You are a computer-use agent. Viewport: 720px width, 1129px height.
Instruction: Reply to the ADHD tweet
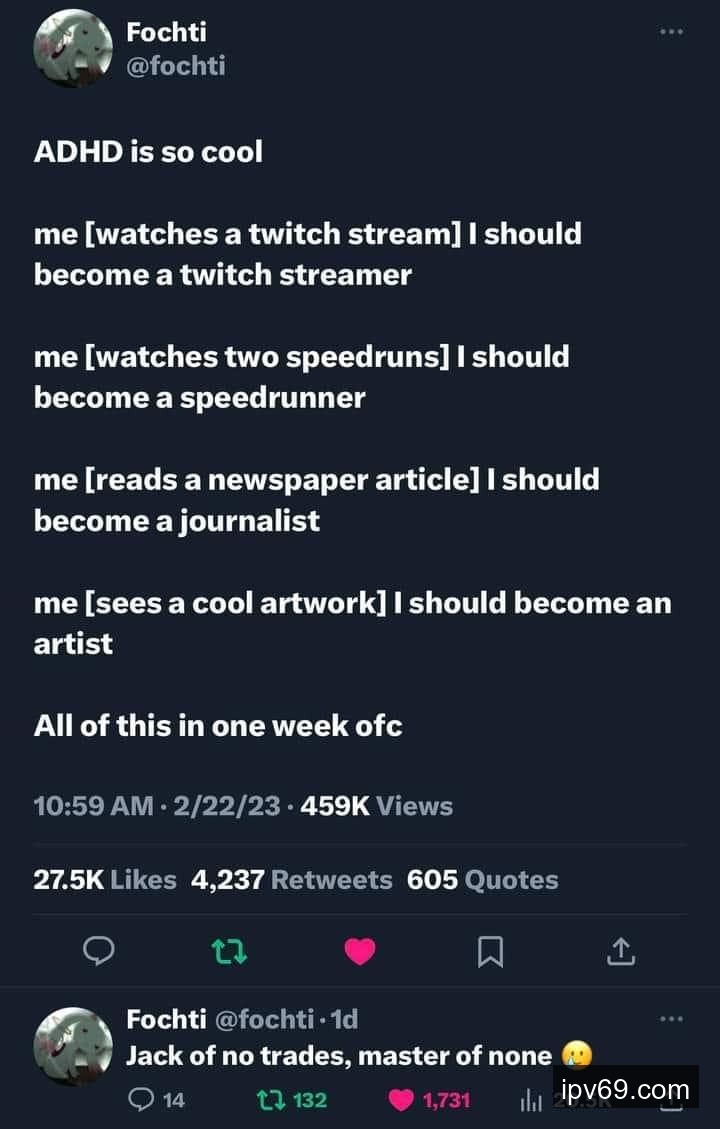point(97,952)
